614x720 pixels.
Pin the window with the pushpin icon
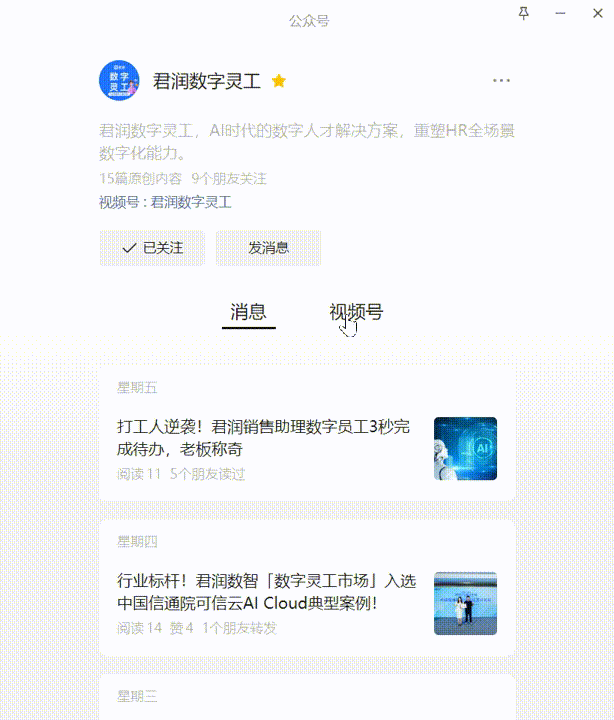(x=524, y=13)
